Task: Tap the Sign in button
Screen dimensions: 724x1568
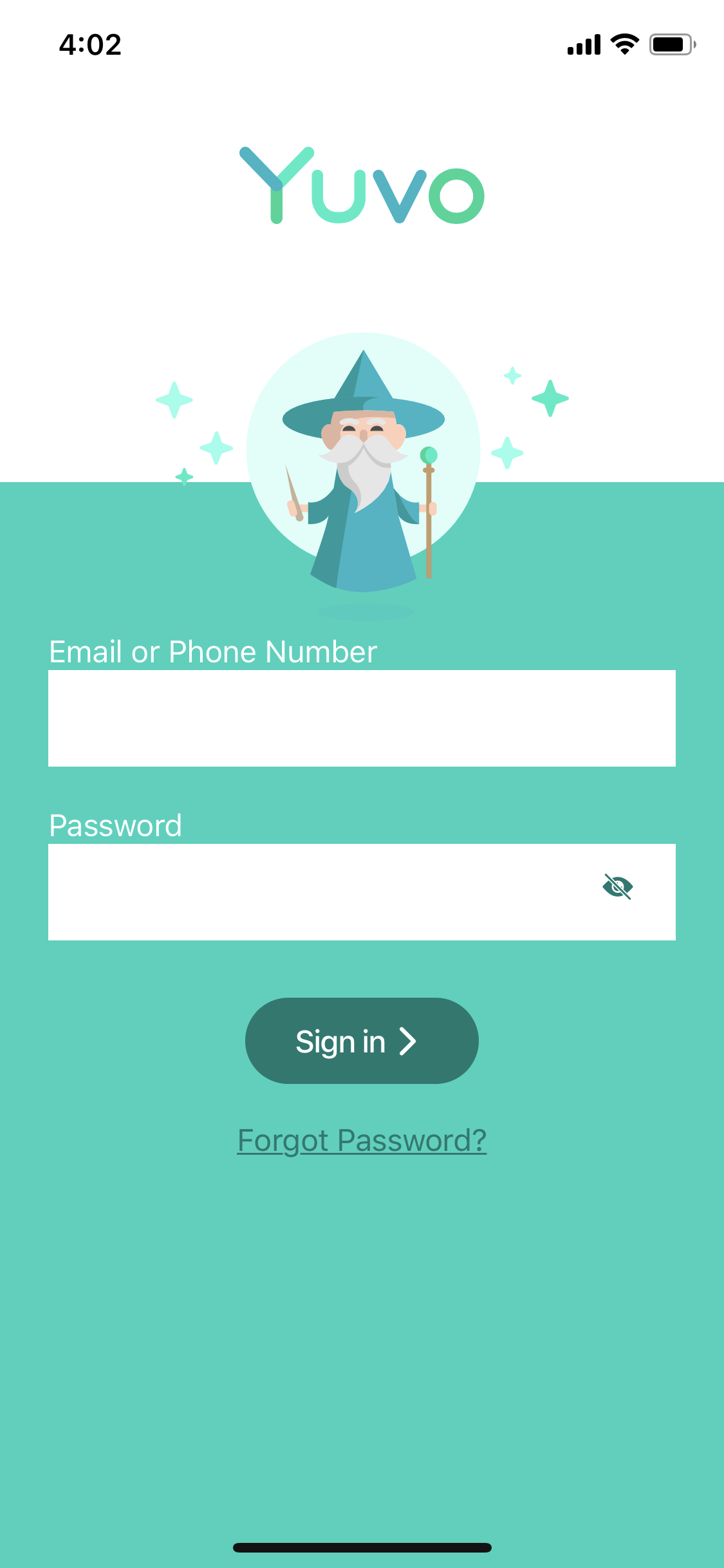Action: [362, 1041]
